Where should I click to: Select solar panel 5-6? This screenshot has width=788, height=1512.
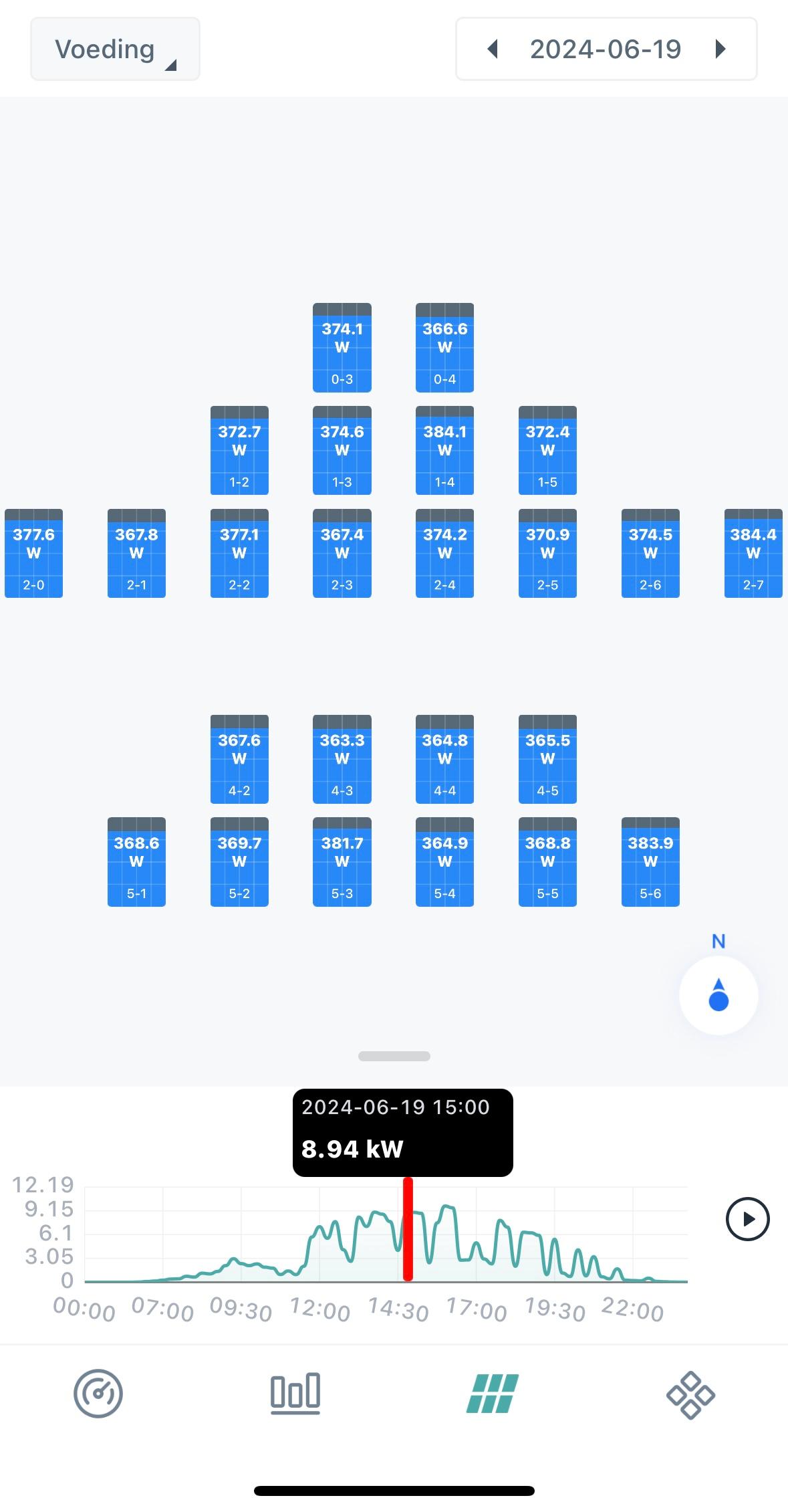coord(650,862)
